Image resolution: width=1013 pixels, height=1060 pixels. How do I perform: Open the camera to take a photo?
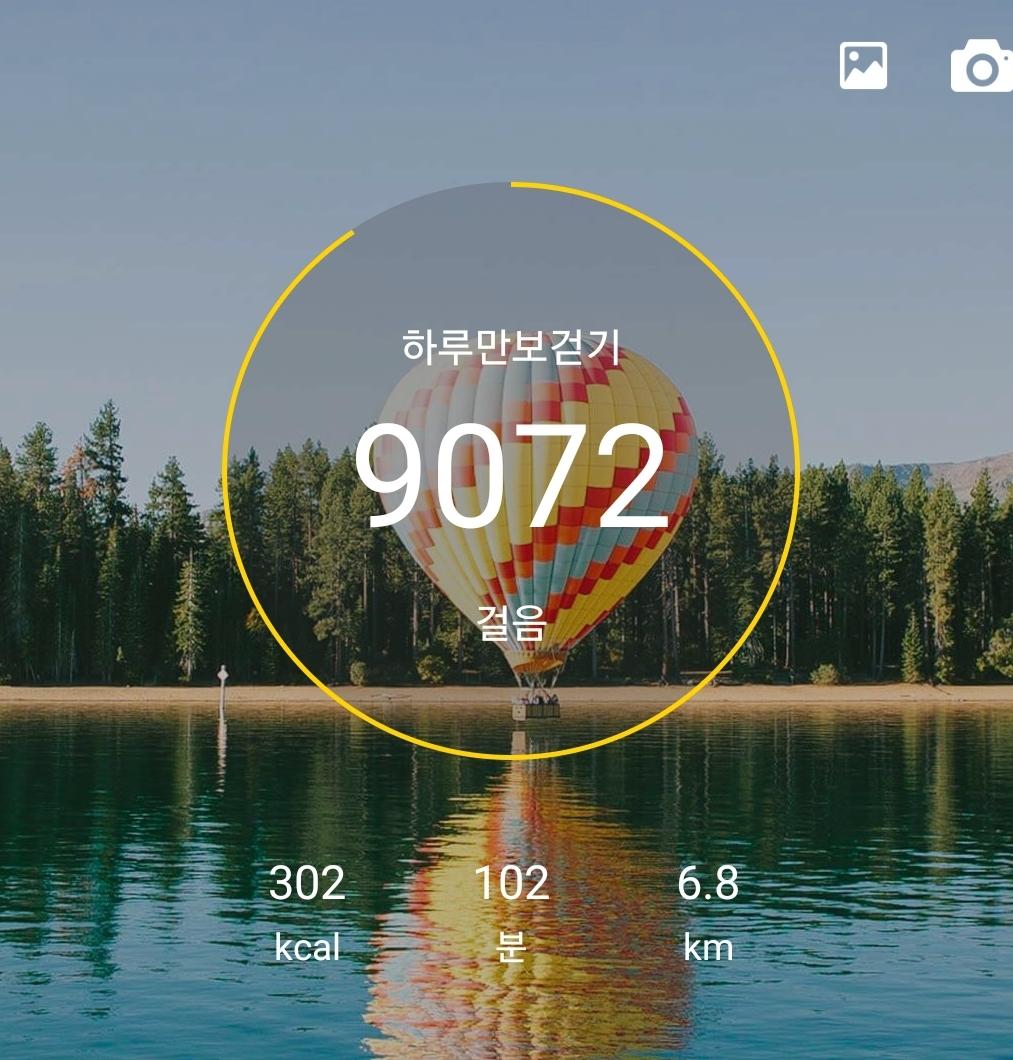982,66
